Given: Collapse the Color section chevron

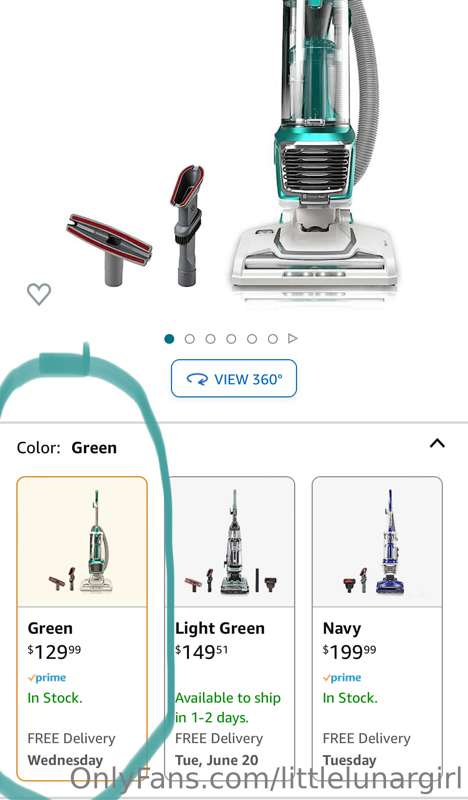Looking at the screenshot, I should click(437, 443).
